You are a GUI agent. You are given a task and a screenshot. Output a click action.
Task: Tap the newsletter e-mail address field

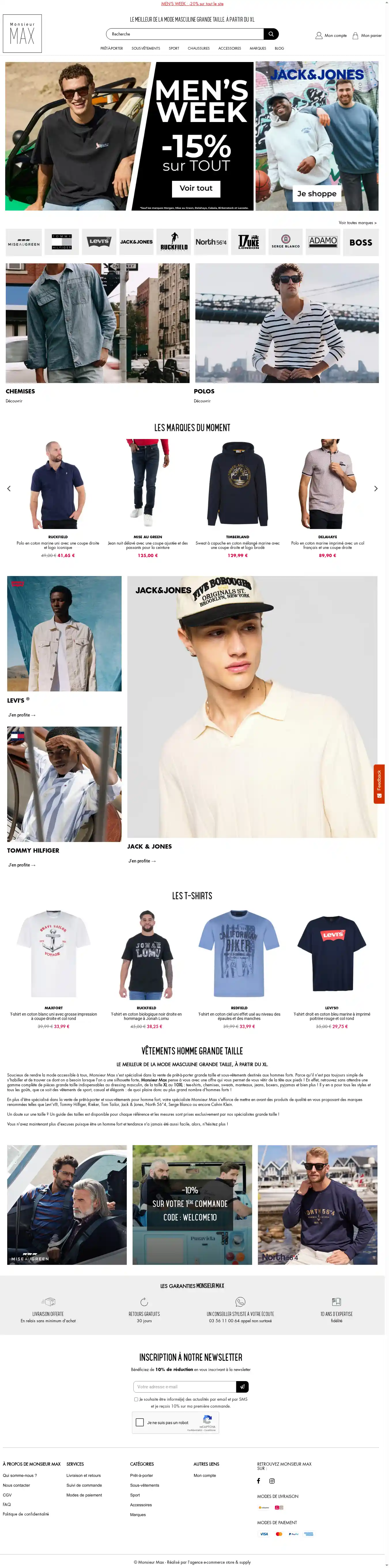[184, 1387]
